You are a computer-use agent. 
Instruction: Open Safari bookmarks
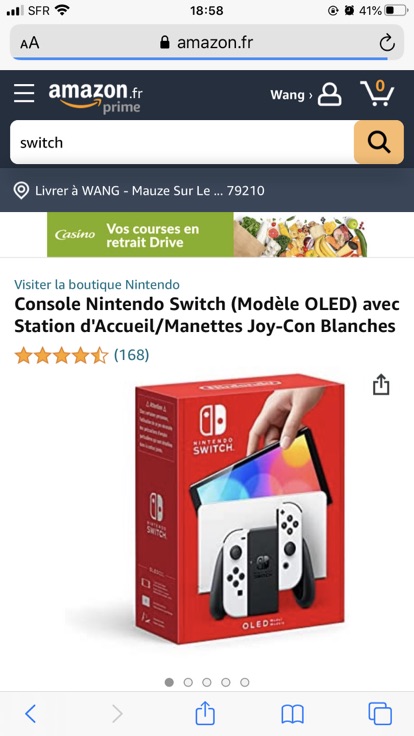292,714
